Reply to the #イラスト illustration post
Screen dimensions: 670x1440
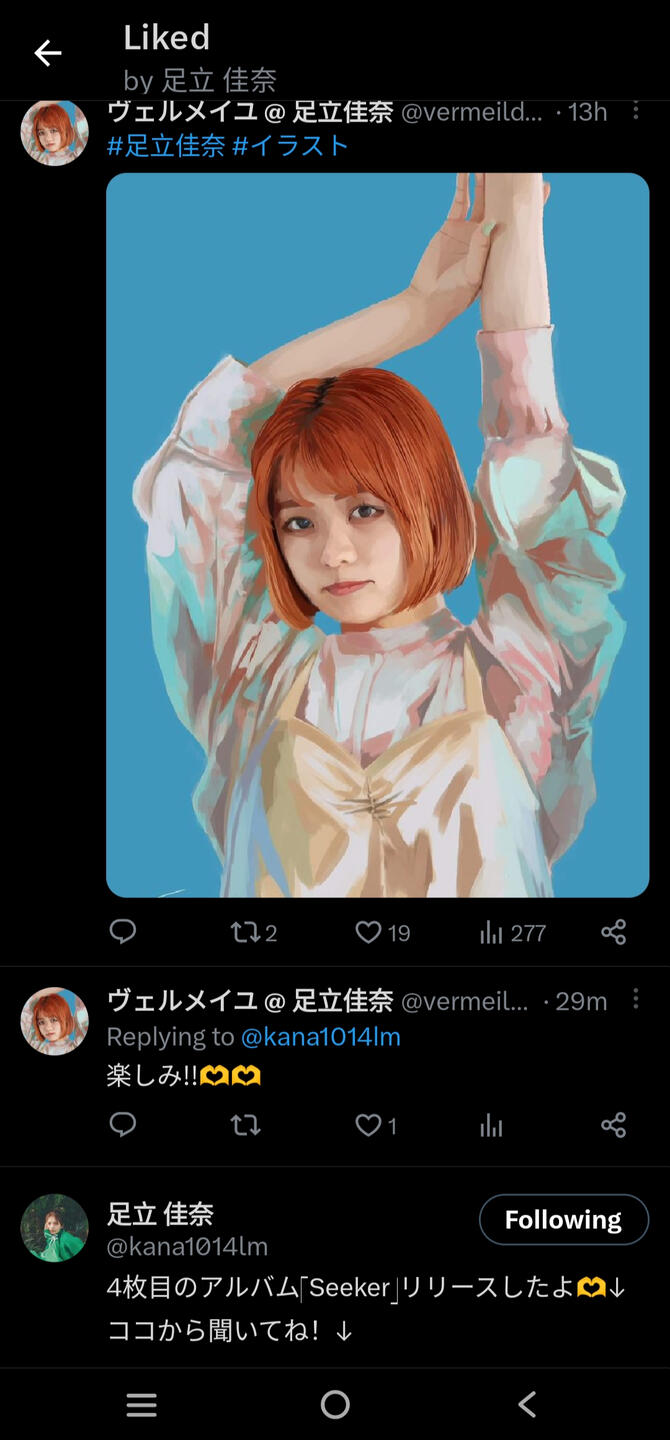click(x=122, y=932)
